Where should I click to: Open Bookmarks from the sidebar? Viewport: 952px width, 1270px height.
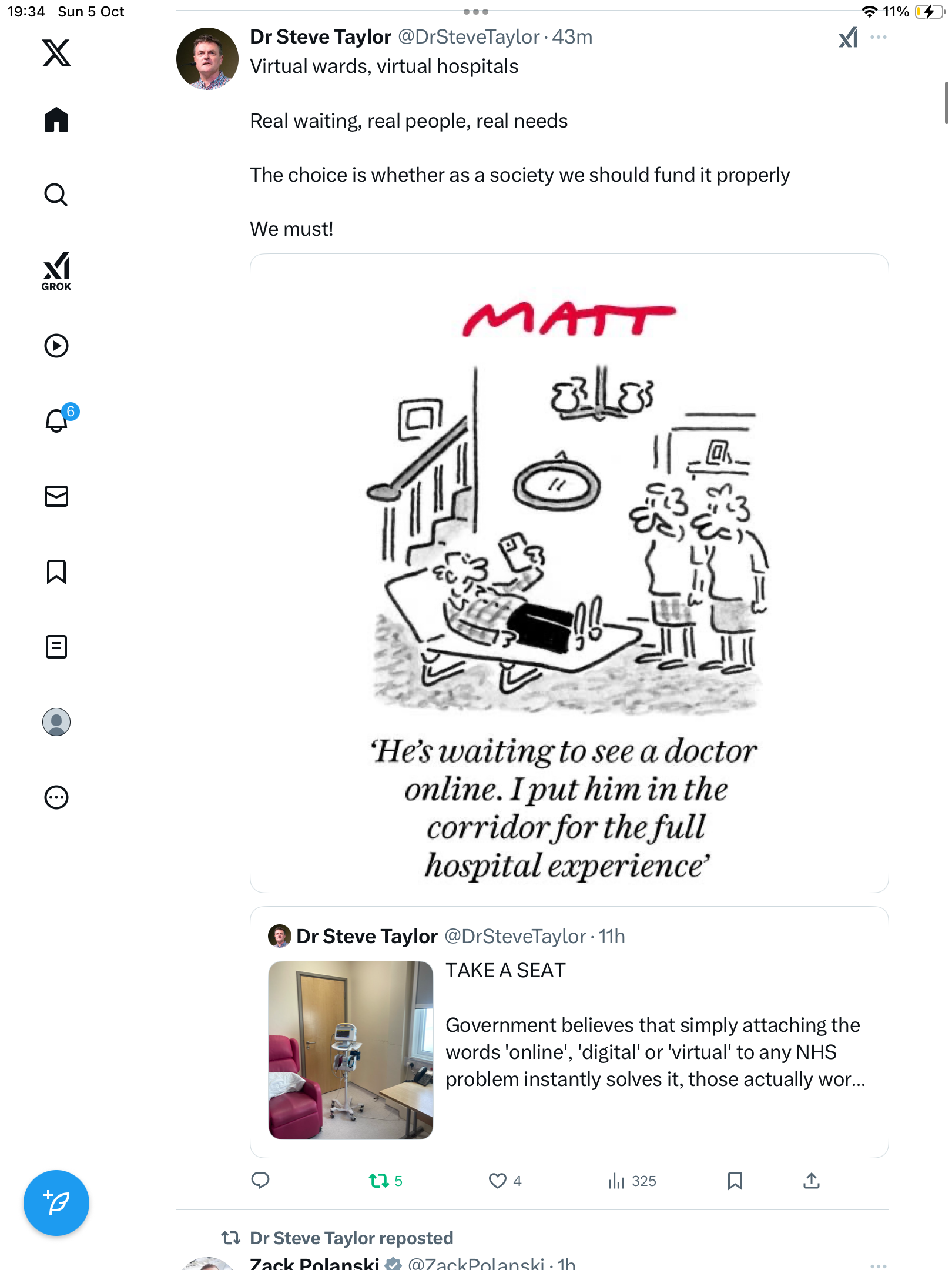56,571
